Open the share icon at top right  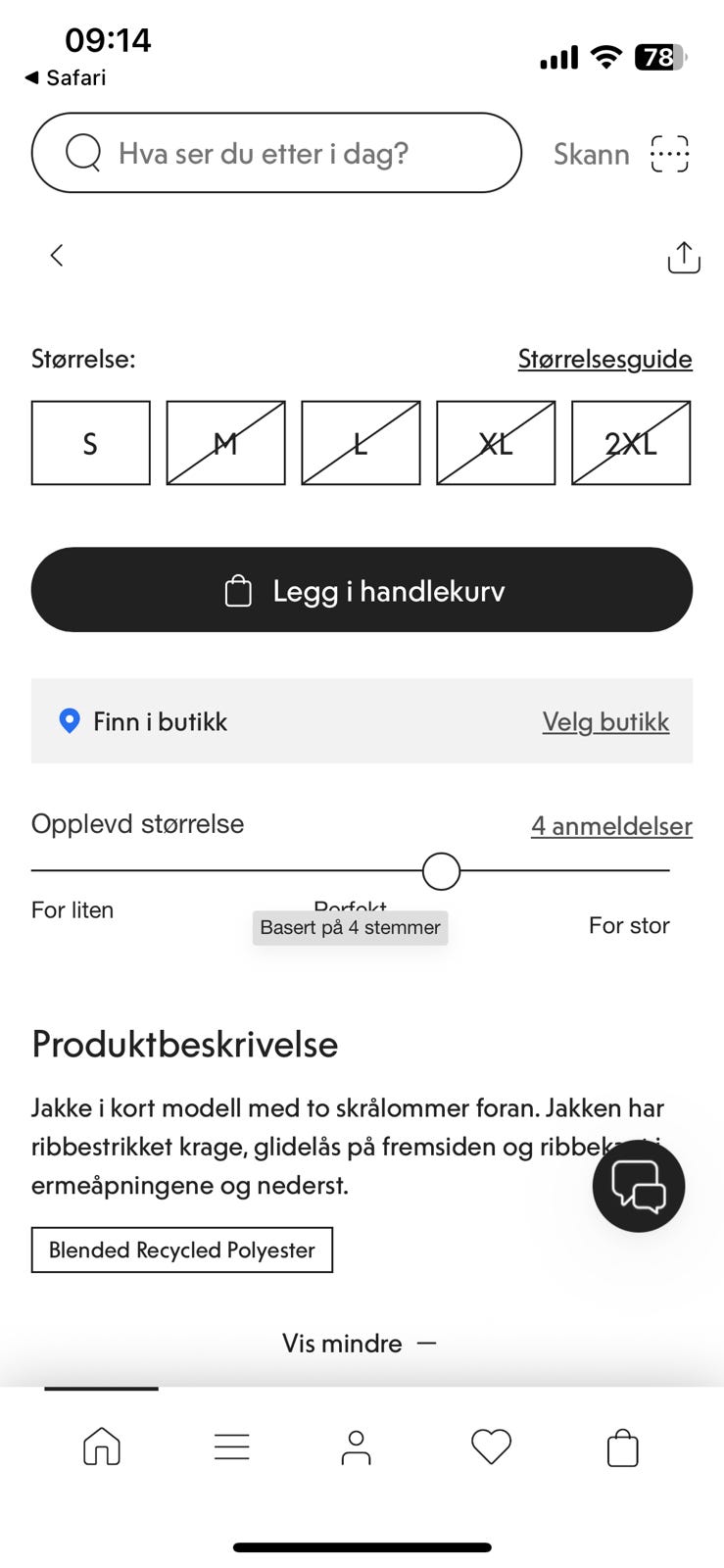point(684,256)
